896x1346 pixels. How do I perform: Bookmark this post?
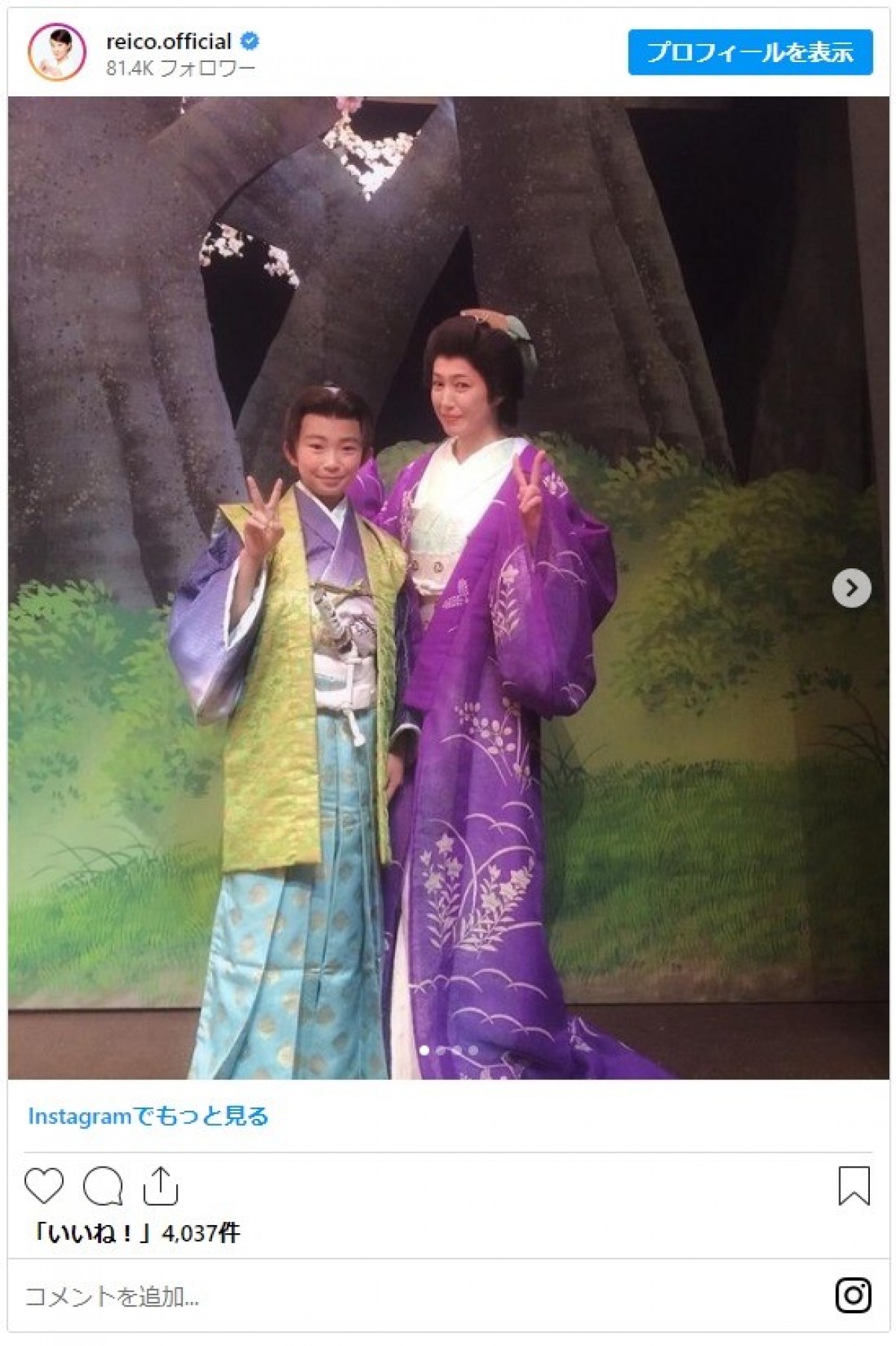pyautogui.click(x=853, y=1185)
